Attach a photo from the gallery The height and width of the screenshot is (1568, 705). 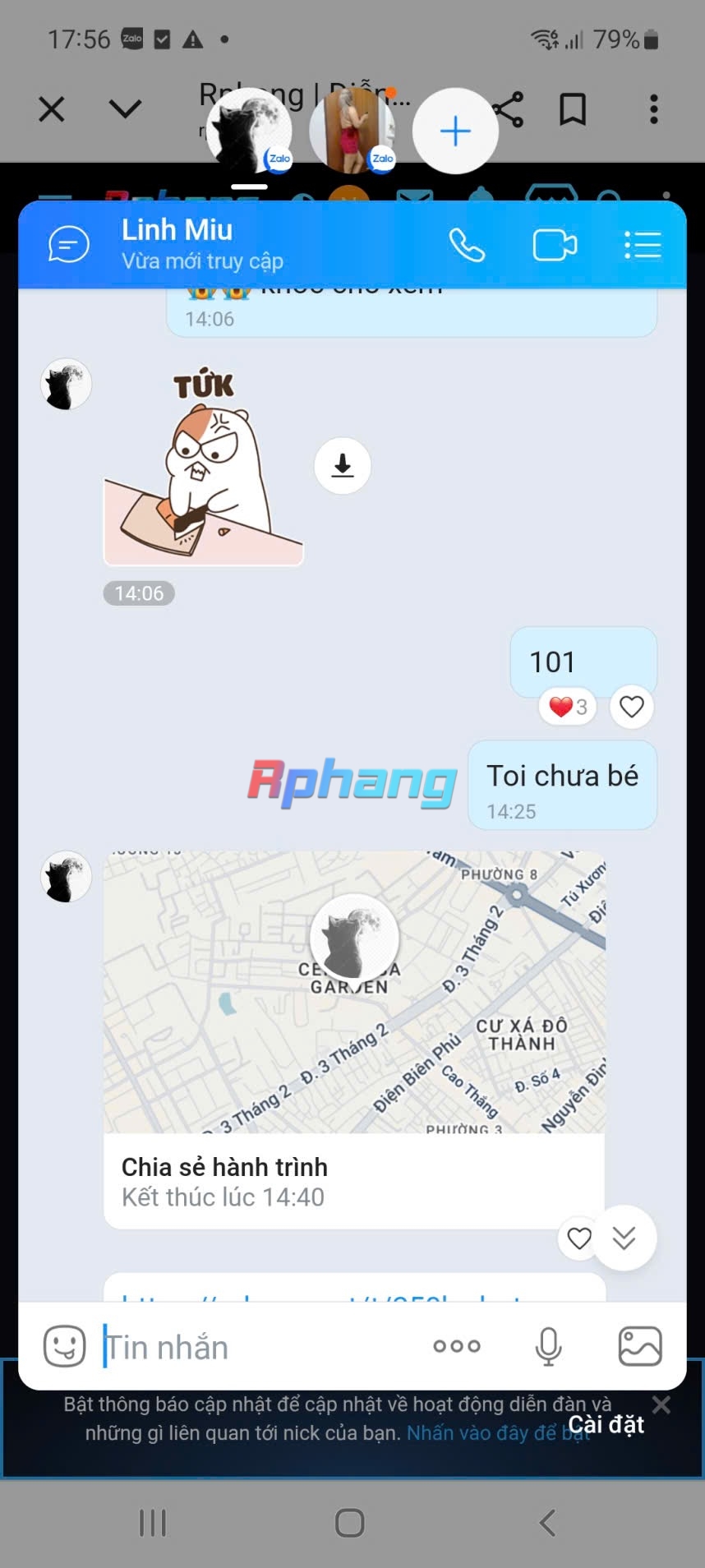[x=640, y=1346]
